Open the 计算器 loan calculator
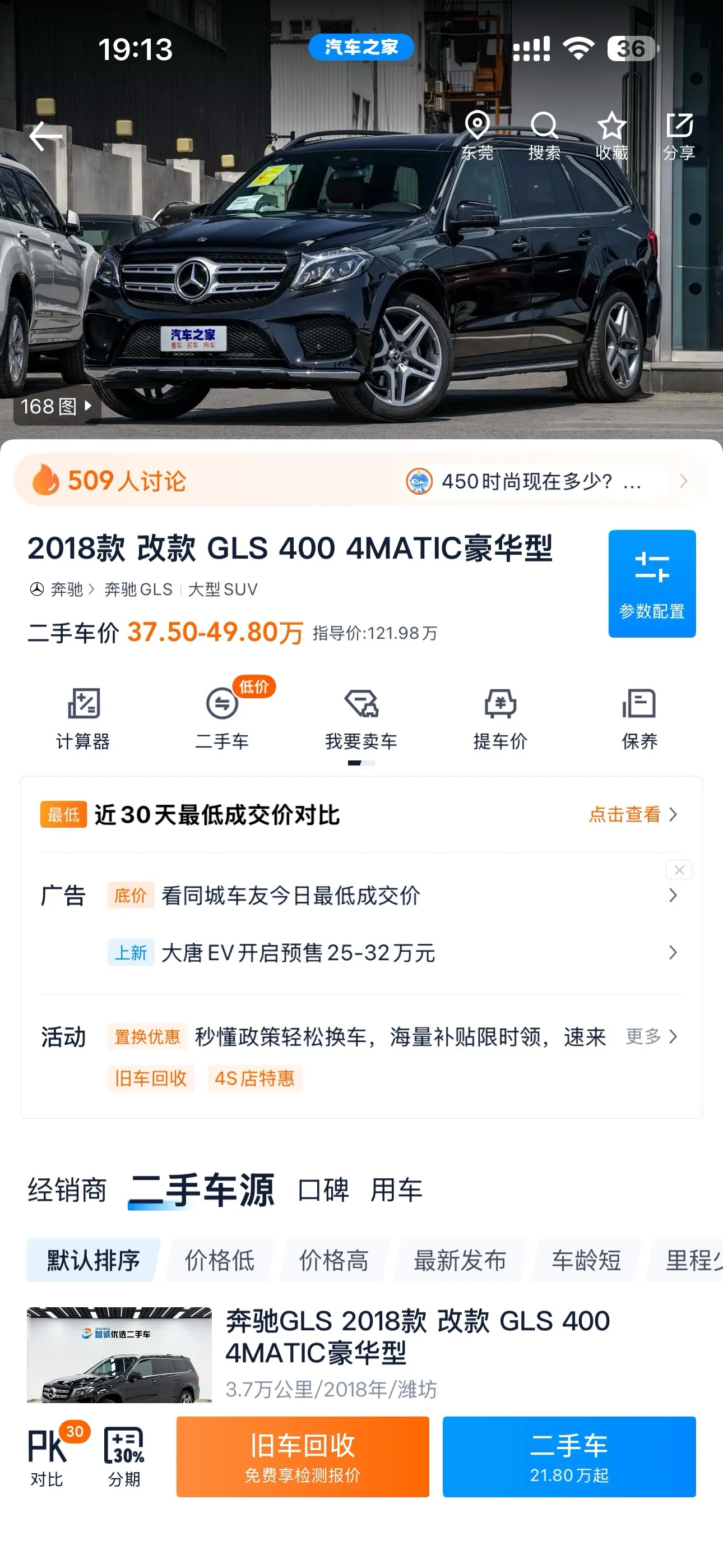Screen dimensions: 723x1568 pos(84,719)
